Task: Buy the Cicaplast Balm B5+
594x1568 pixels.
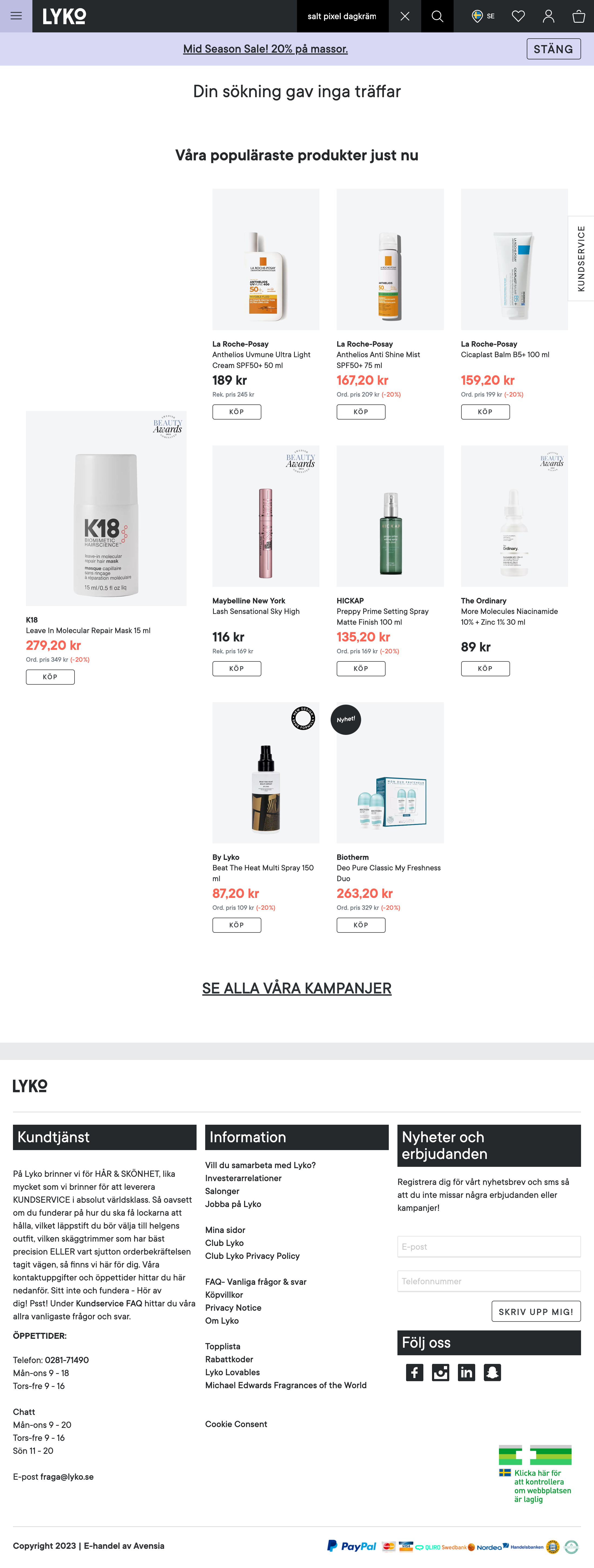Action: 485,412
